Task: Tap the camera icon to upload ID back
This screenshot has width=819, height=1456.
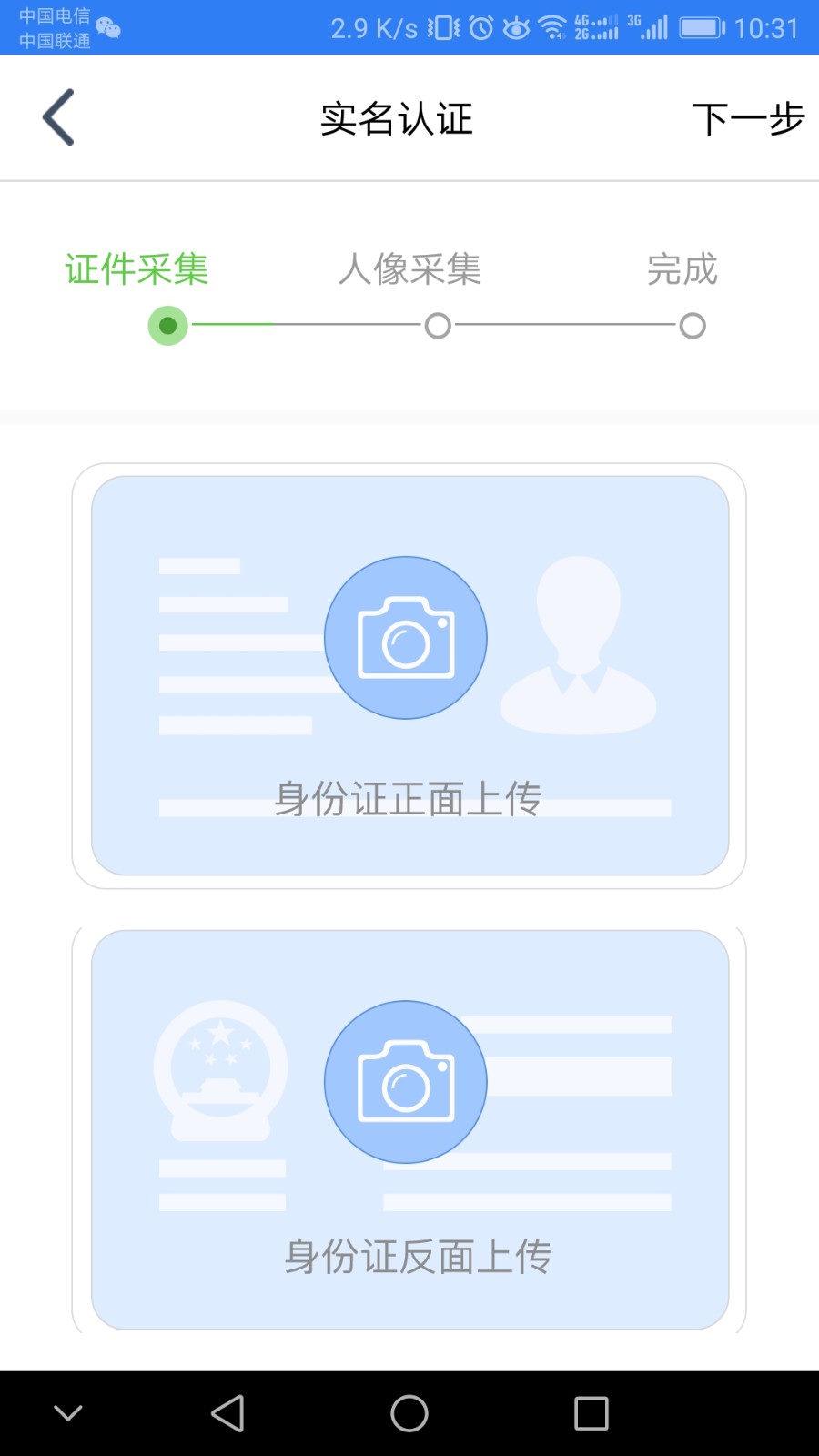Action: point(406,1081)
